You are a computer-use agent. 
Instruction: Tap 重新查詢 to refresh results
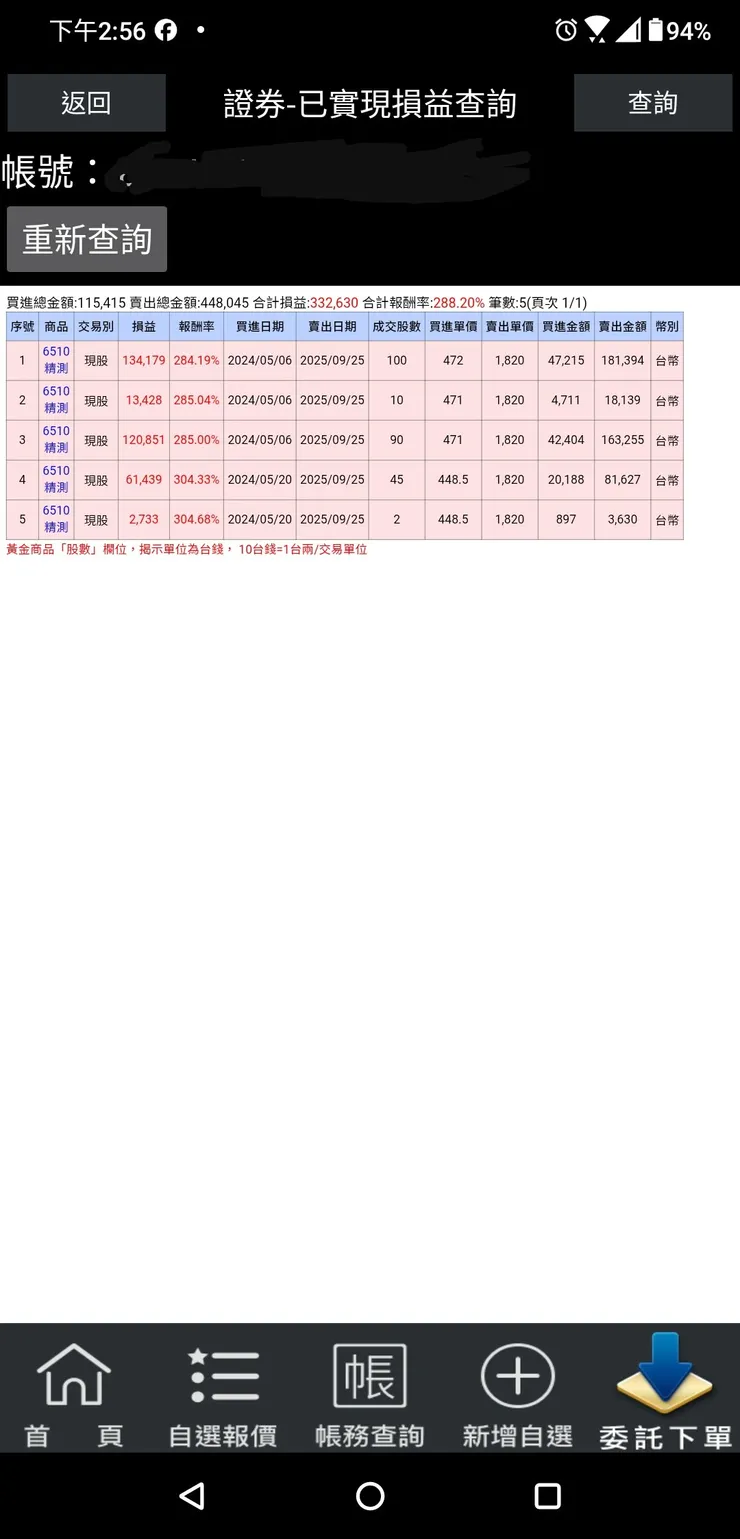87,239
